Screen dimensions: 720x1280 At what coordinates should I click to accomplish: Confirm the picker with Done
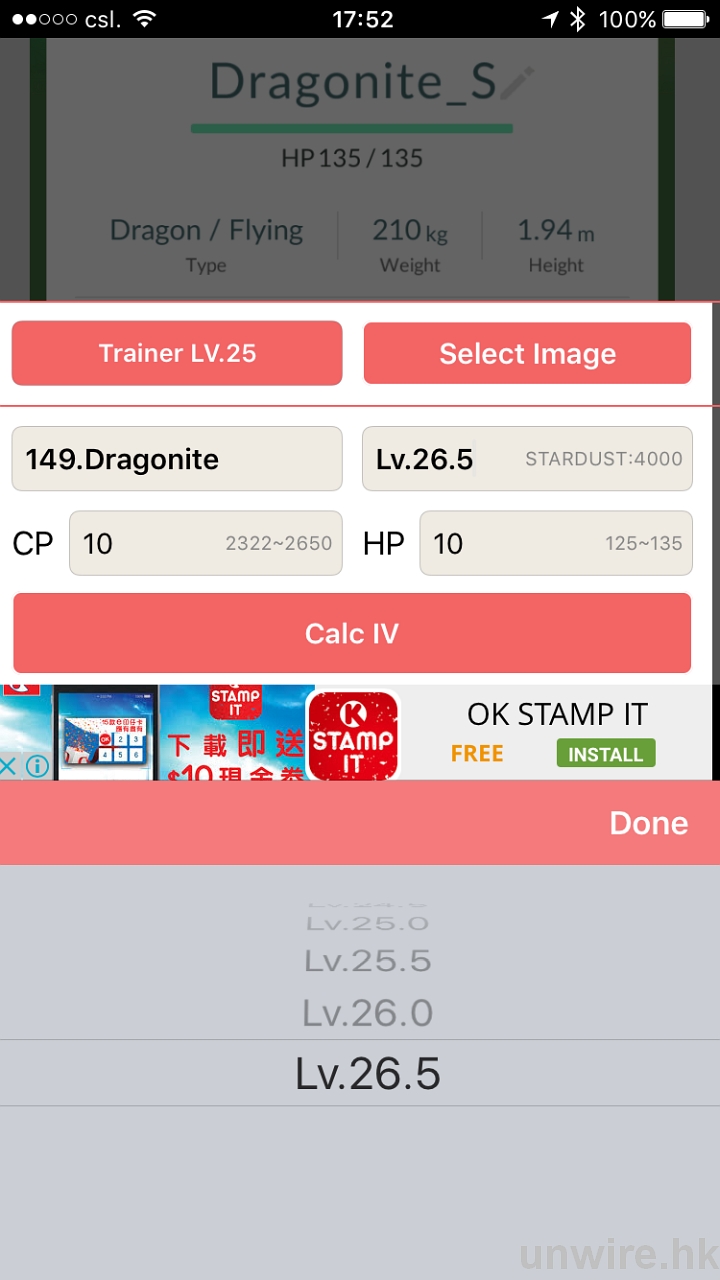pyautogui.click(x=648, y=823)
